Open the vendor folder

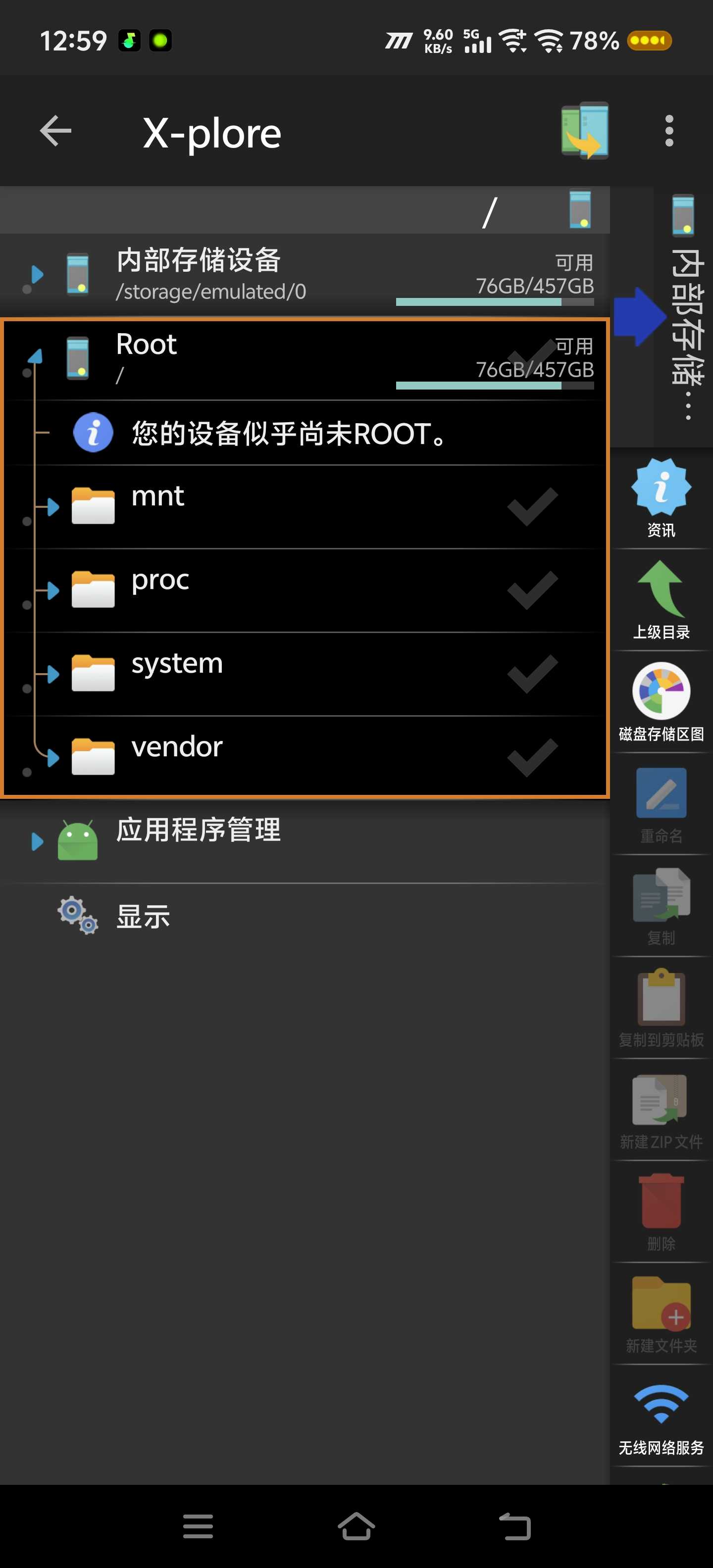(x=305, y=757)
